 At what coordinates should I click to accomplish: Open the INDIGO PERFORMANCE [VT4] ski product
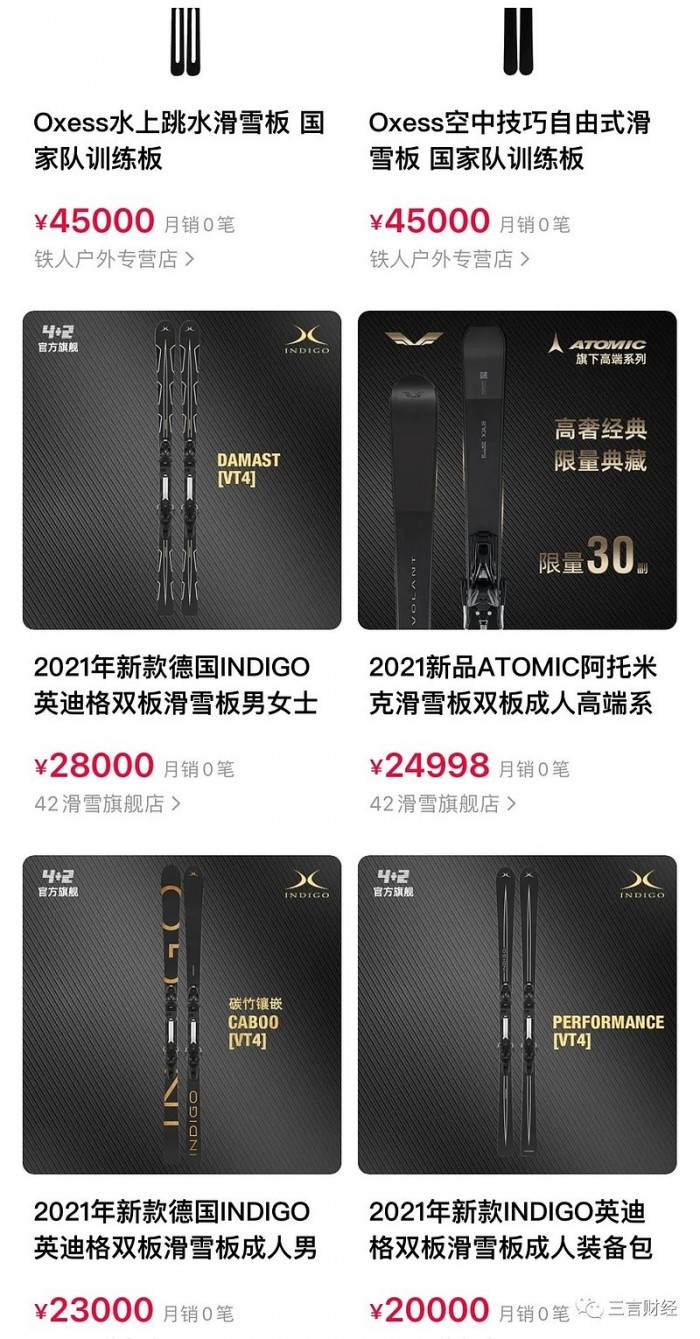coord(517,1014)
